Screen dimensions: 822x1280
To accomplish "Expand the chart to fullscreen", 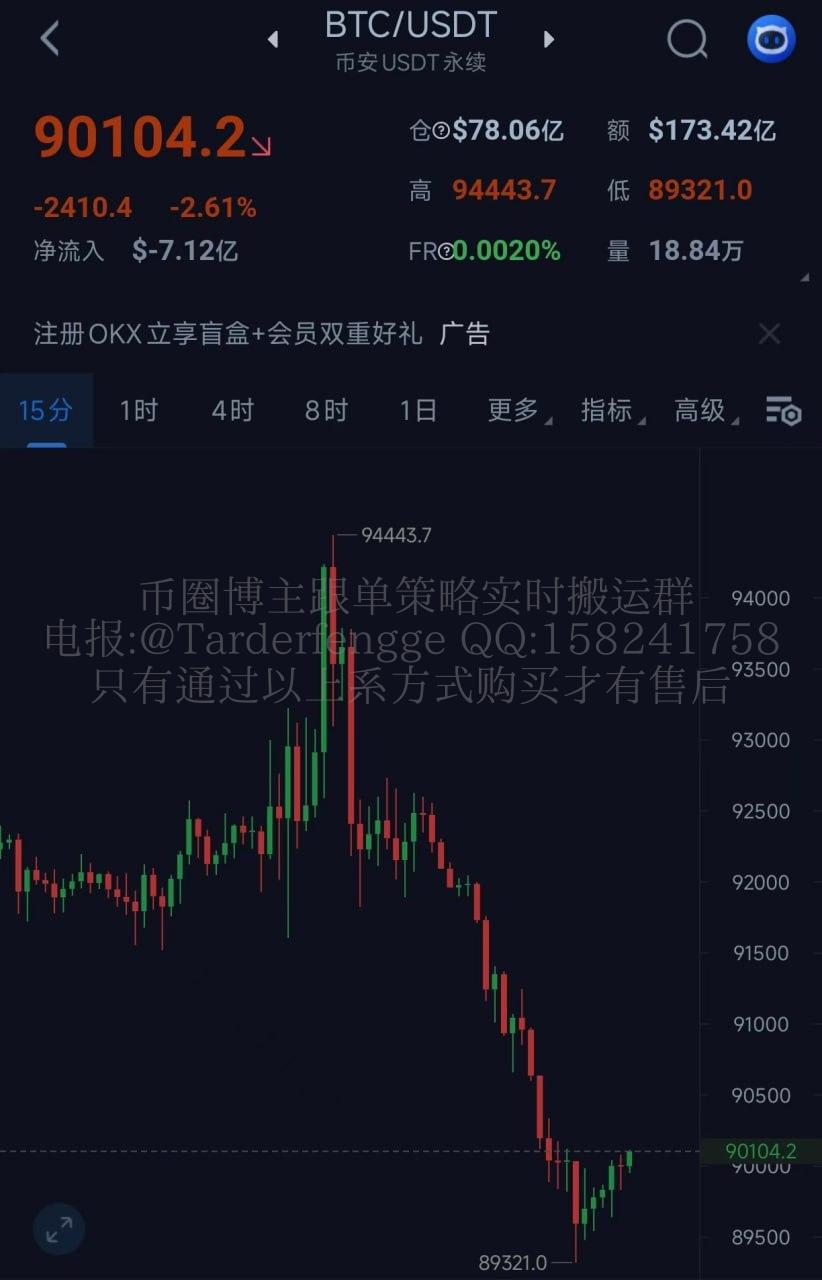I will [x=59, y=1229].
